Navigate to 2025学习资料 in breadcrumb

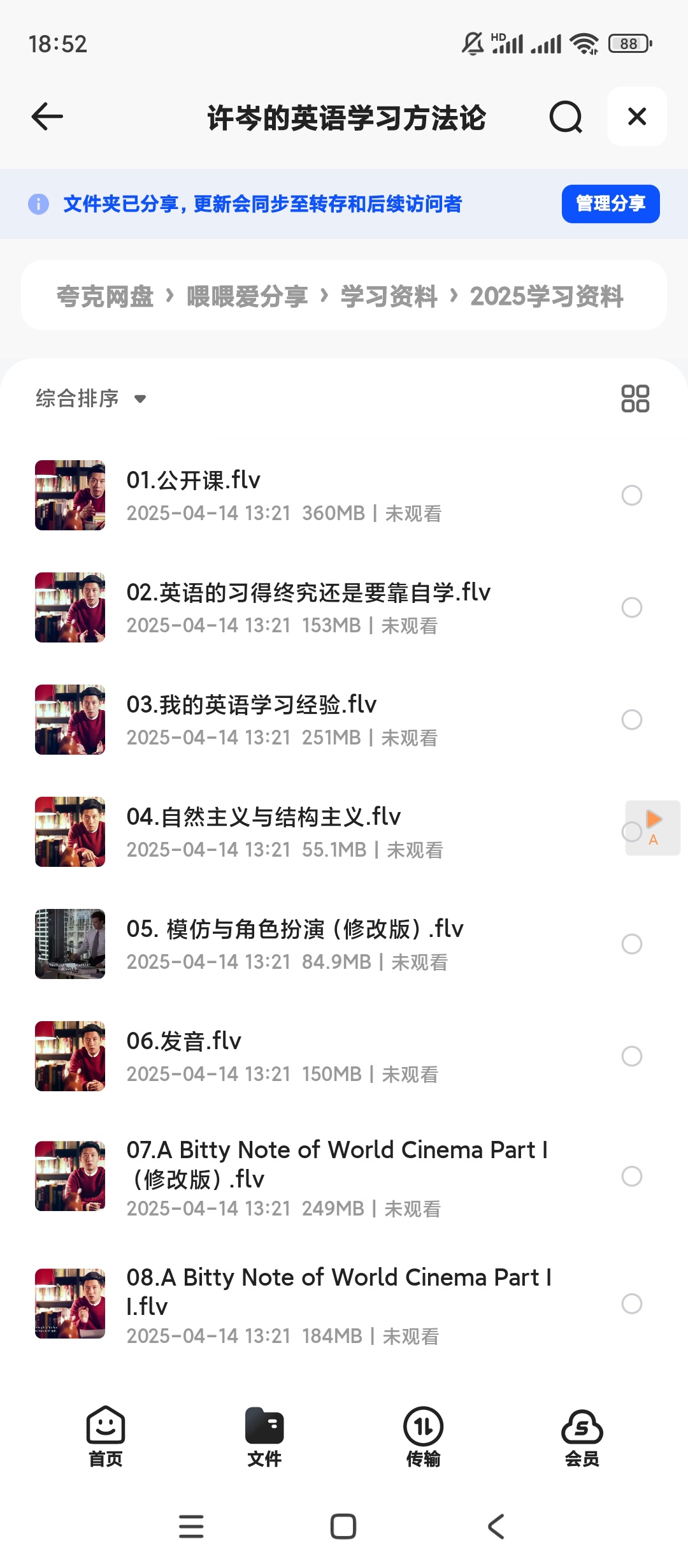click(x=547, y=296)
